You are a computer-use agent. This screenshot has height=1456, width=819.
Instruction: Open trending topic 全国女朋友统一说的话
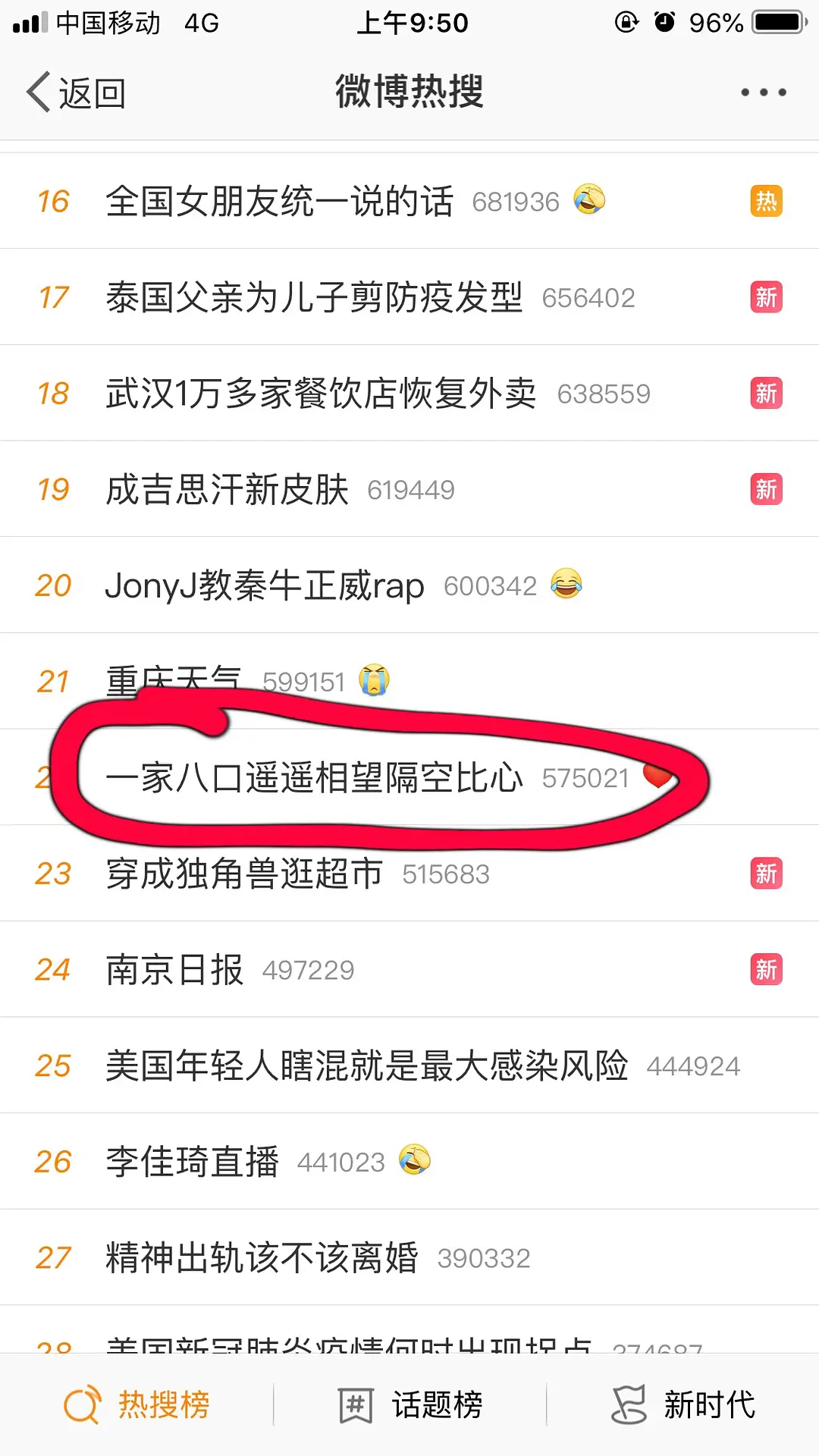(409, 201)
